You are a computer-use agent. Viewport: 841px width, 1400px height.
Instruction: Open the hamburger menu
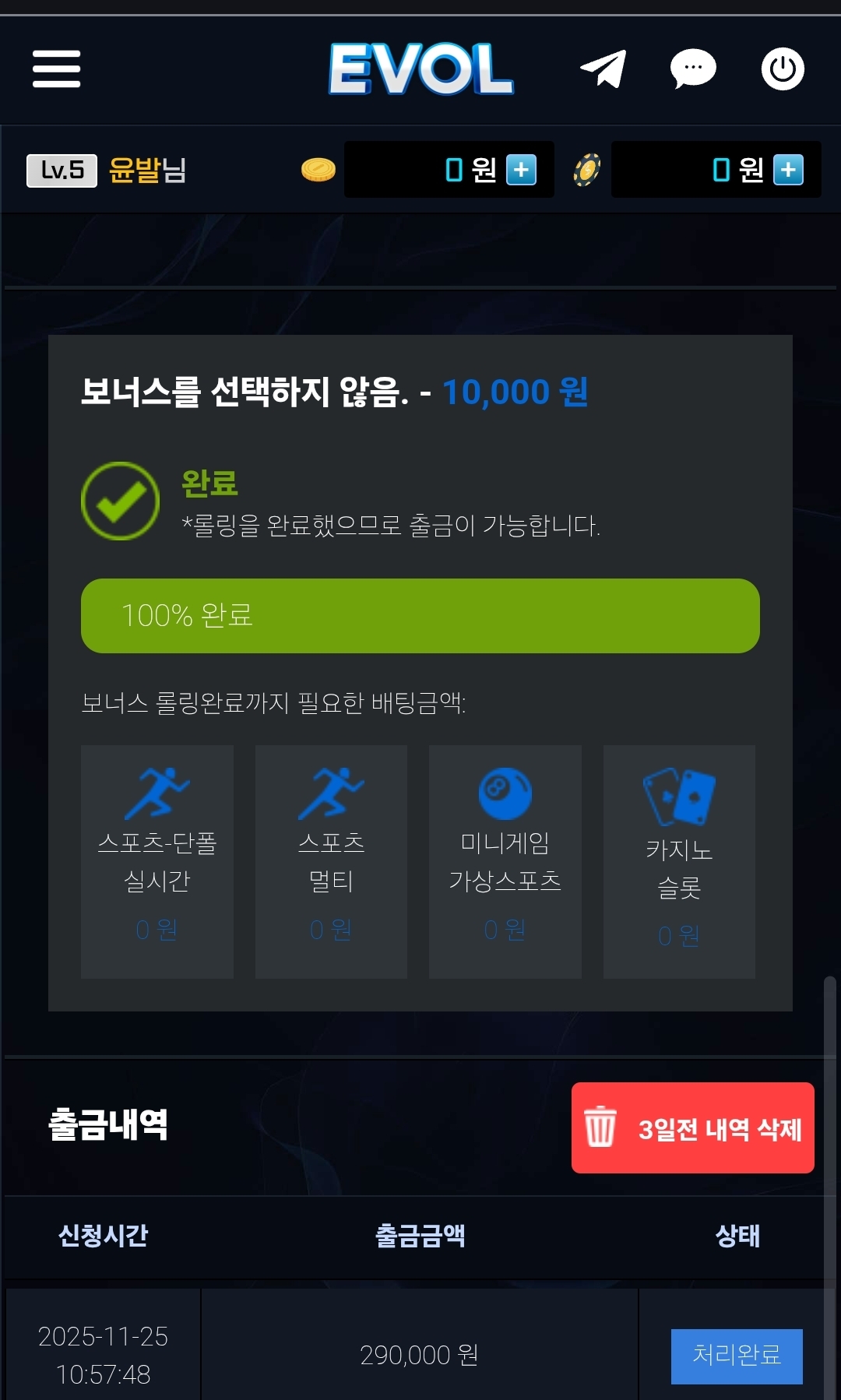click(x=56, y=69)
